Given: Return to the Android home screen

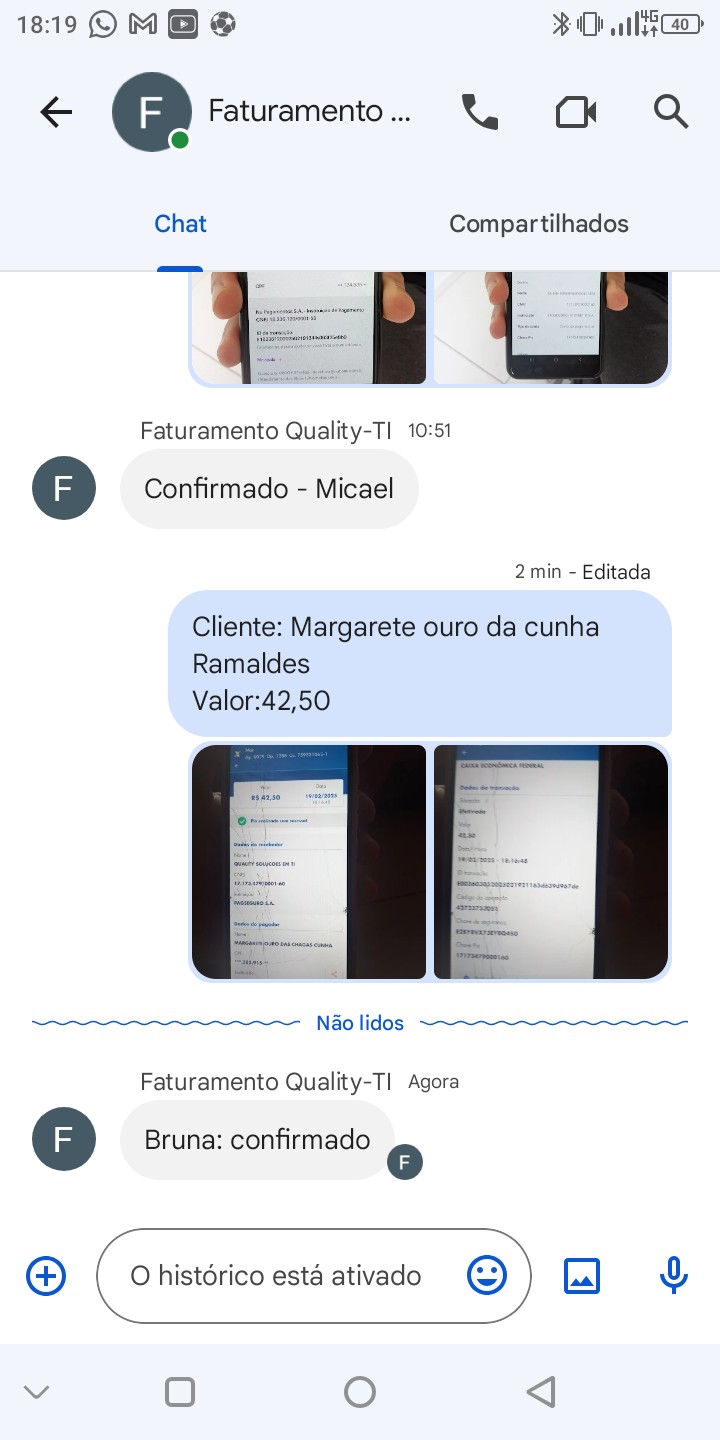Looking at the screenshot, I should (360, 1392).
